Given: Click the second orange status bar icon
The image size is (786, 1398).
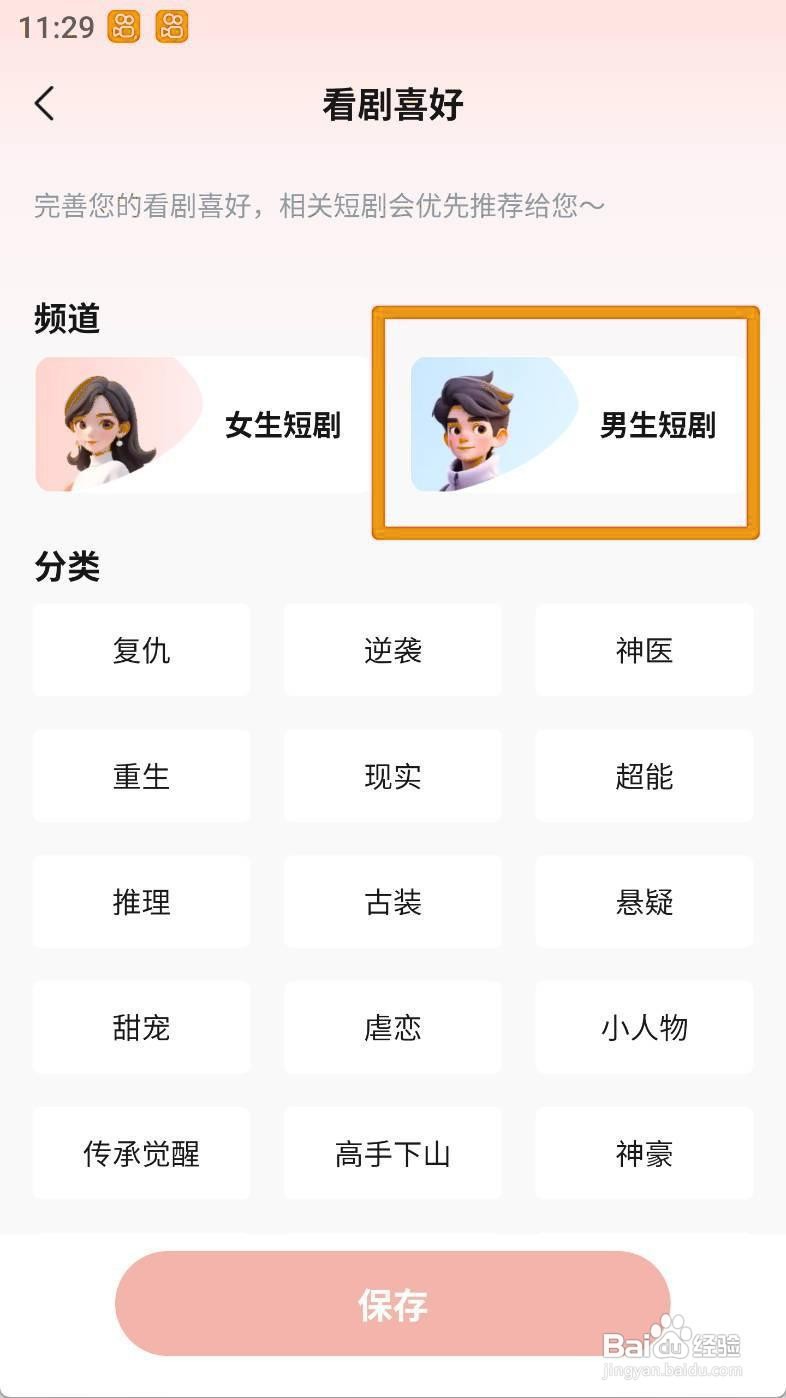Looking at the screenshot, I should [x=170, y=28].
